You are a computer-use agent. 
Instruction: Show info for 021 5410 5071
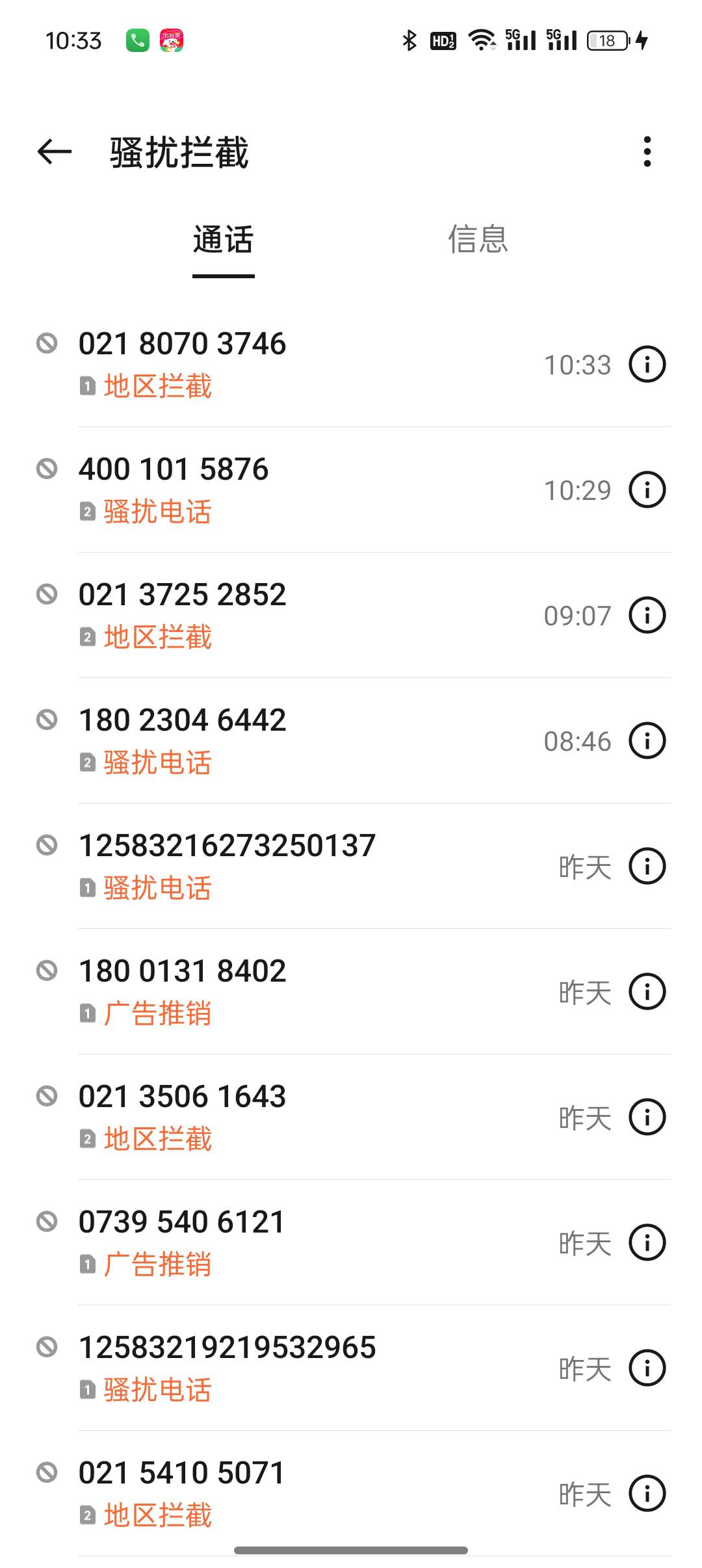click(647, 1493)
